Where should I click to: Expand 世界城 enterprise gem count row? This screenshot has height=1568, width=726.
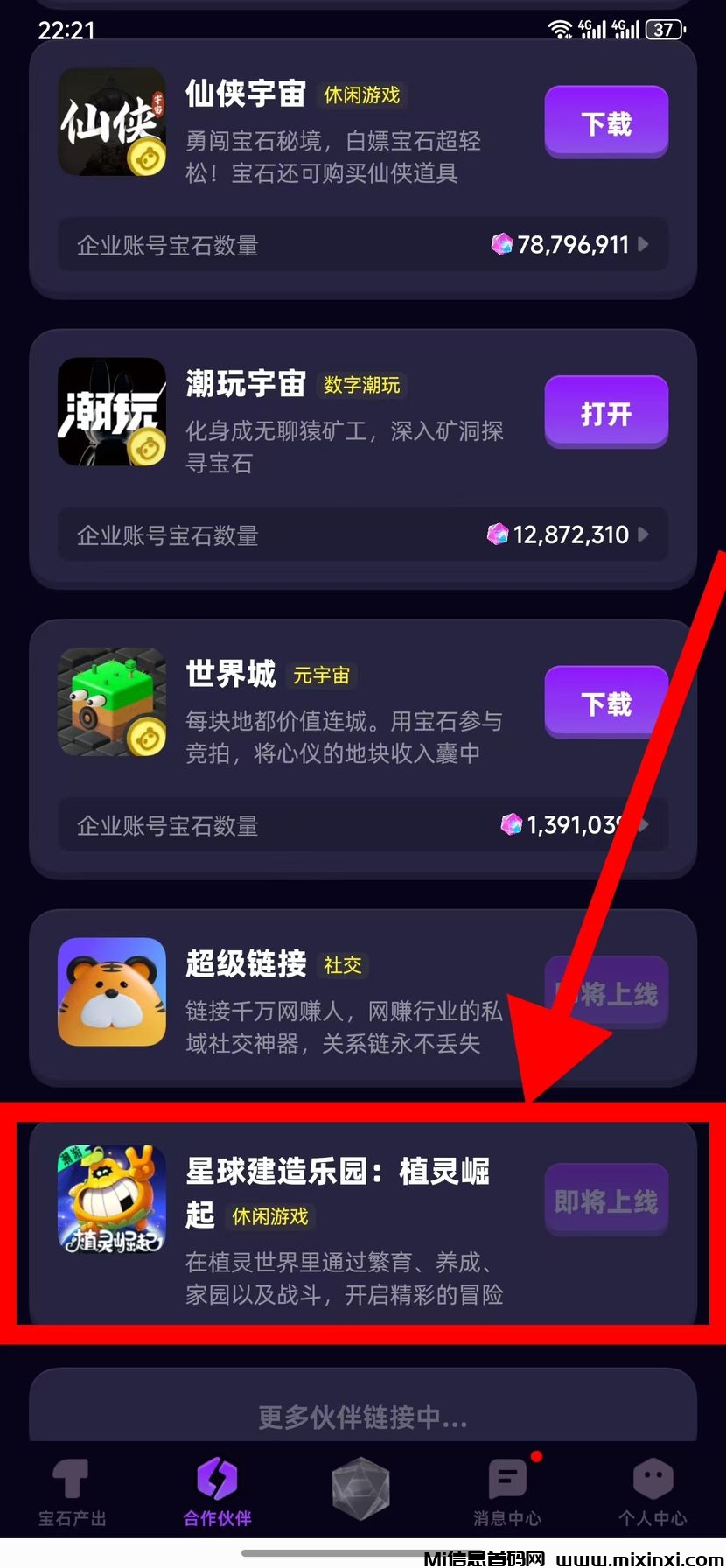point(362,824)
